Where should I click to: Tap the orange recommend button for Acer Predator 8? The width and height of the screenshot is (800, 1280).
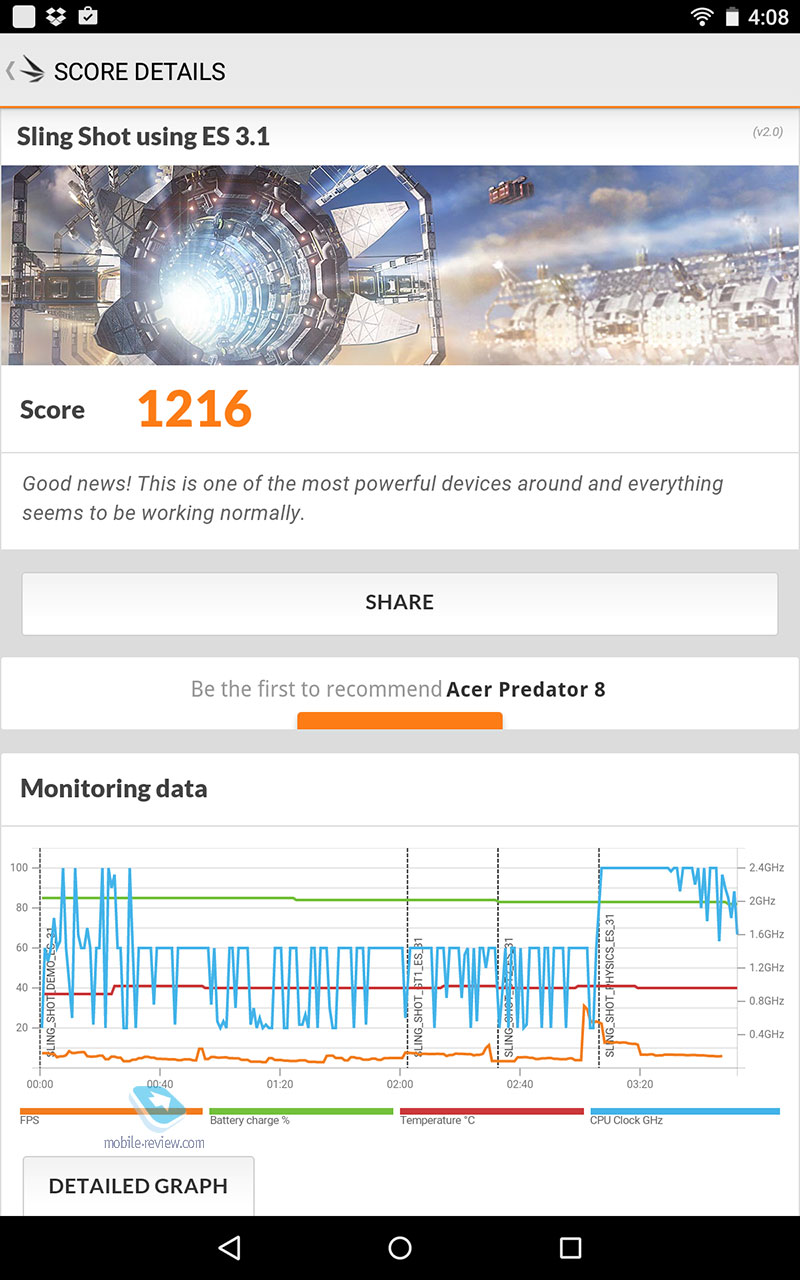400,721
